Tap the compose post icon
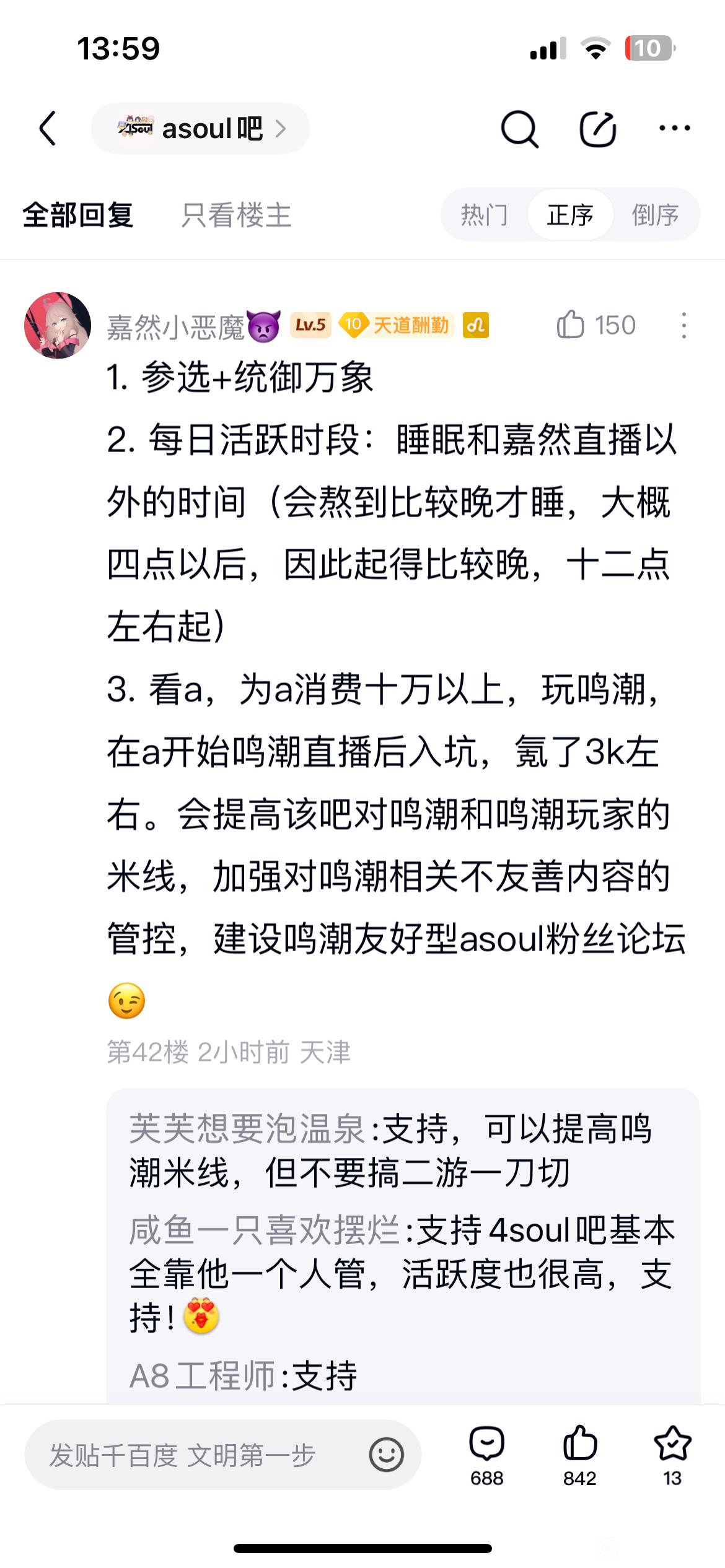This screenshot has width=725, height=1568. coord(597,129)
